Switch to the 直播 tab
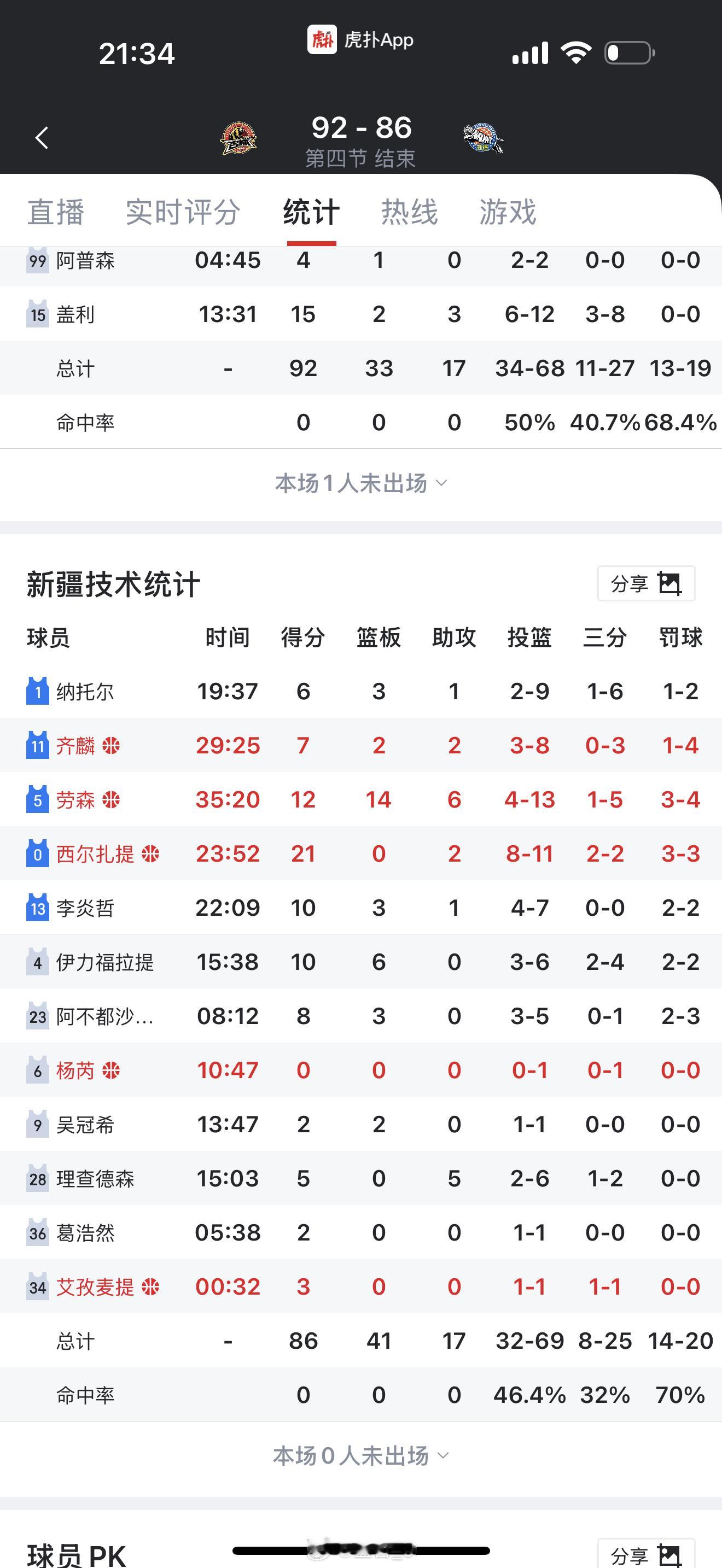 pyautogui.click(x=55, y=213)
